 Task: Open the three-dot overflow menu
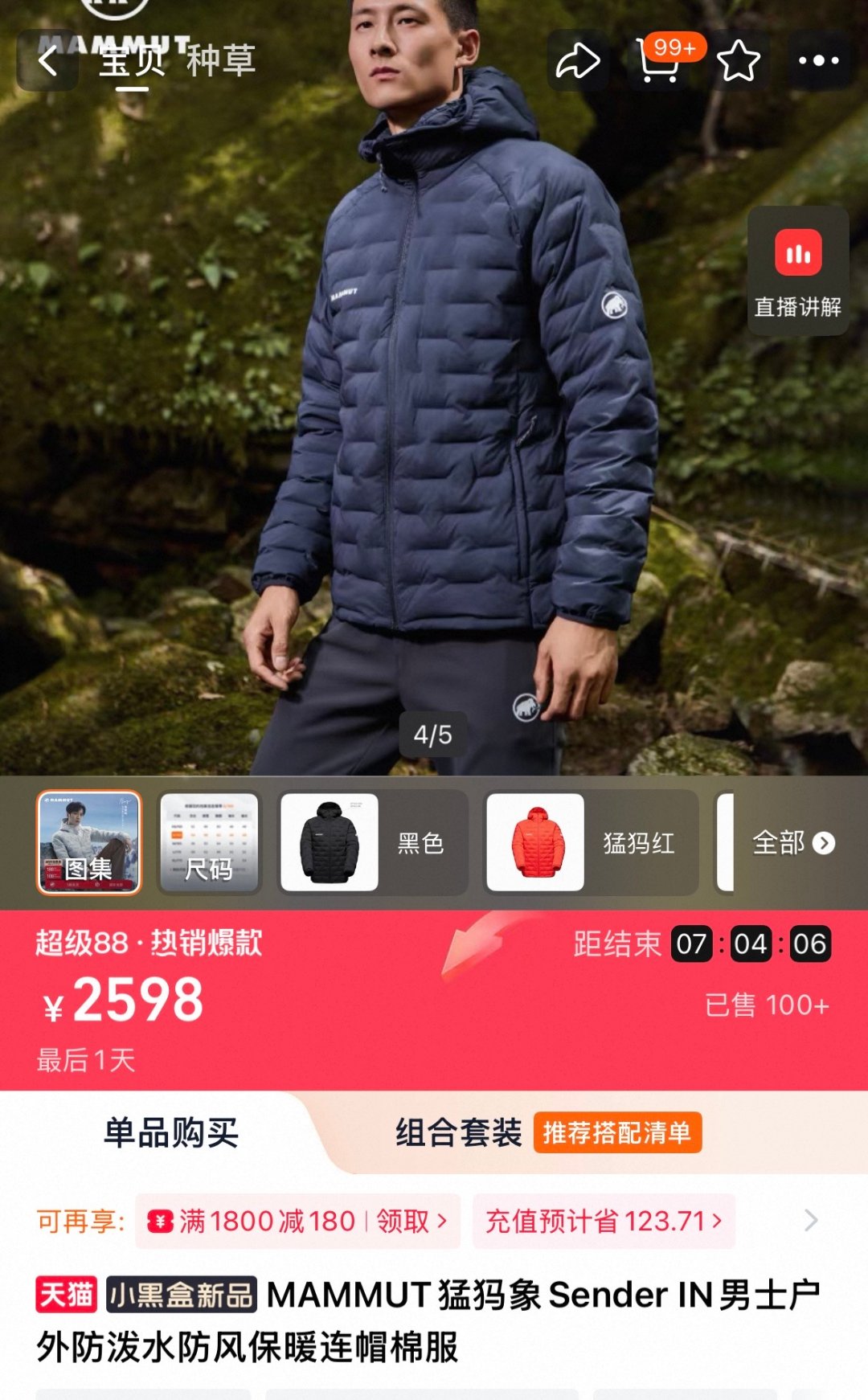pyautogui.click(x=818, y=61)
